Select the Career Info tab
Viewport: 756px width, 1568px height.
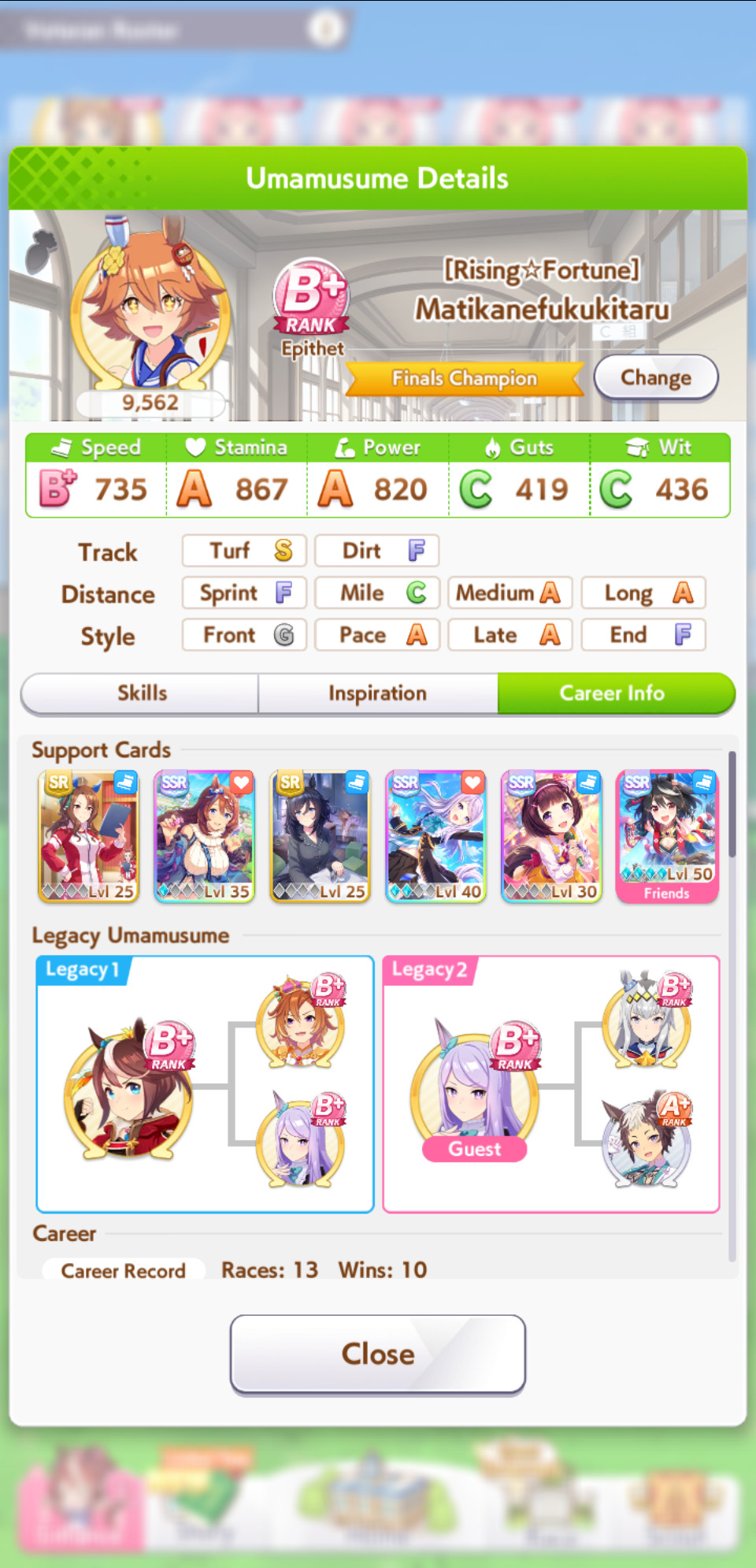click(613, 693)
